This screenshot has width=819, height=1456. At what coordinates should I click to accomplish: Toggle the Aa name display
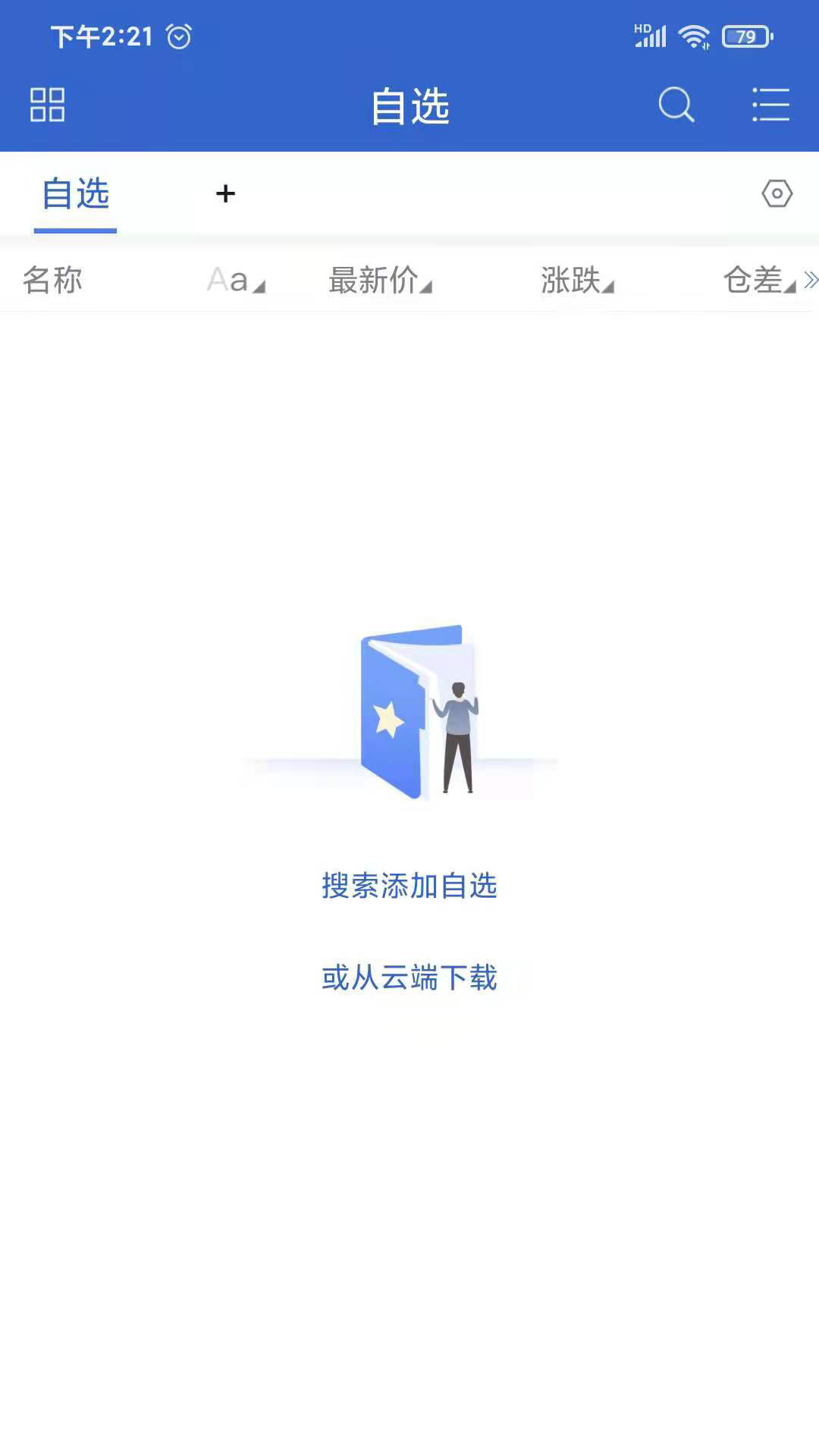coord(236,280)
